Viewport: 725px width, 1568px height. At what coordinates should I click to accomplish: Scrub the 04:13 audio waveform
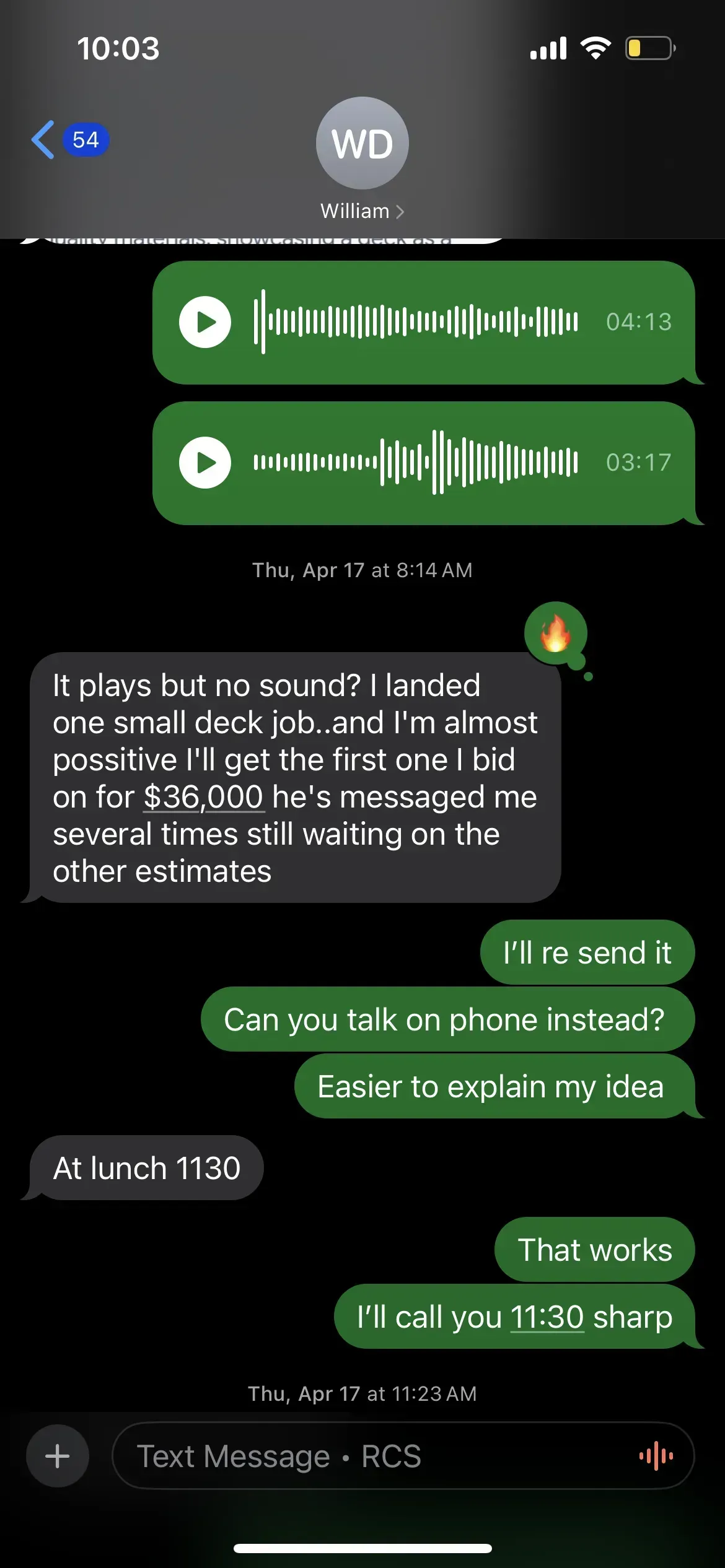tap(416, 322)
